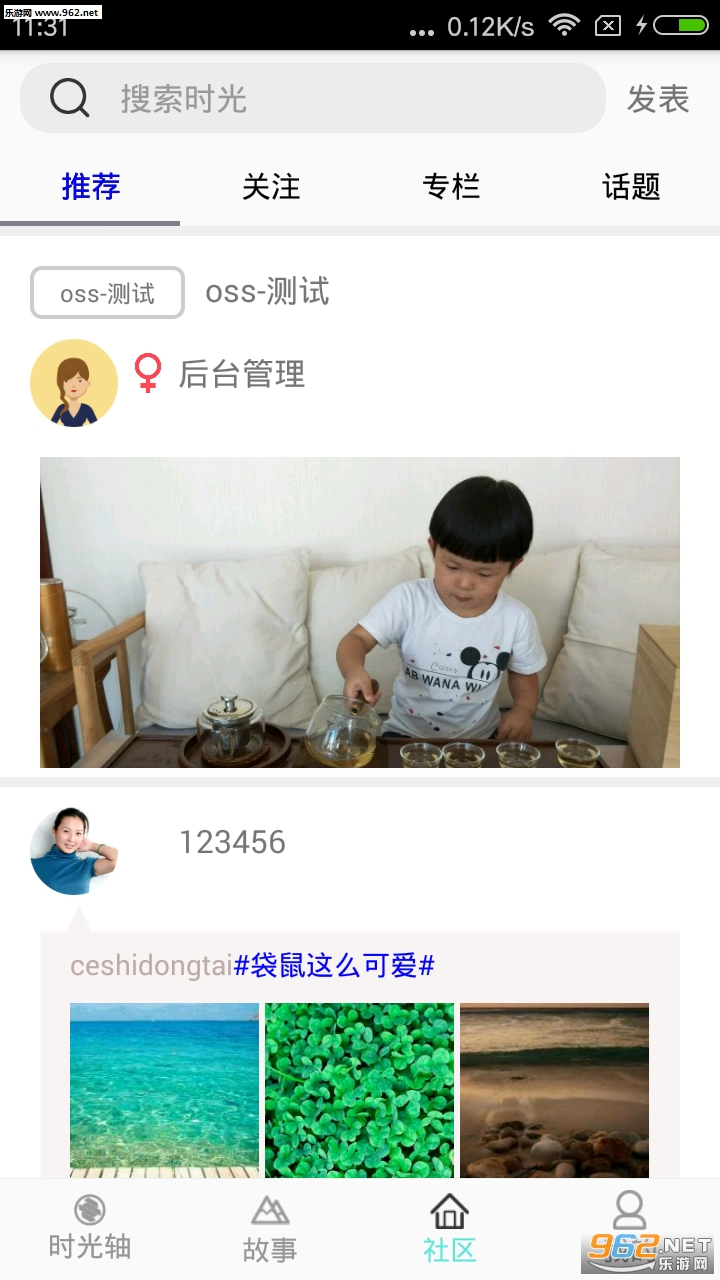Go to the 时光轴 tab

pyautogui.click(x=90, y=1228)
